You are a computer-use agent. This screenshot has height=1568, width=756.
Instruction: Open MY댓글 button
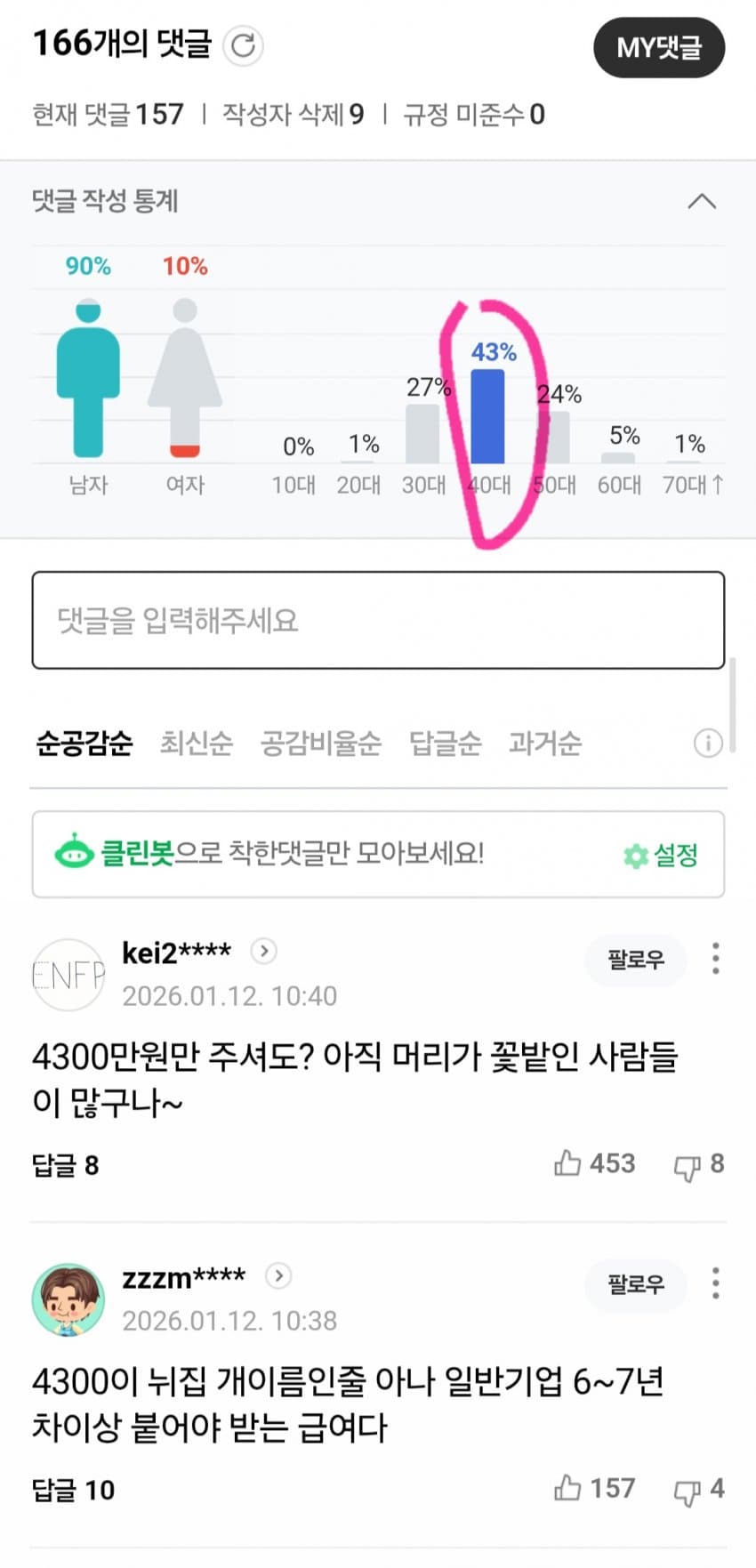coord(659,47)
